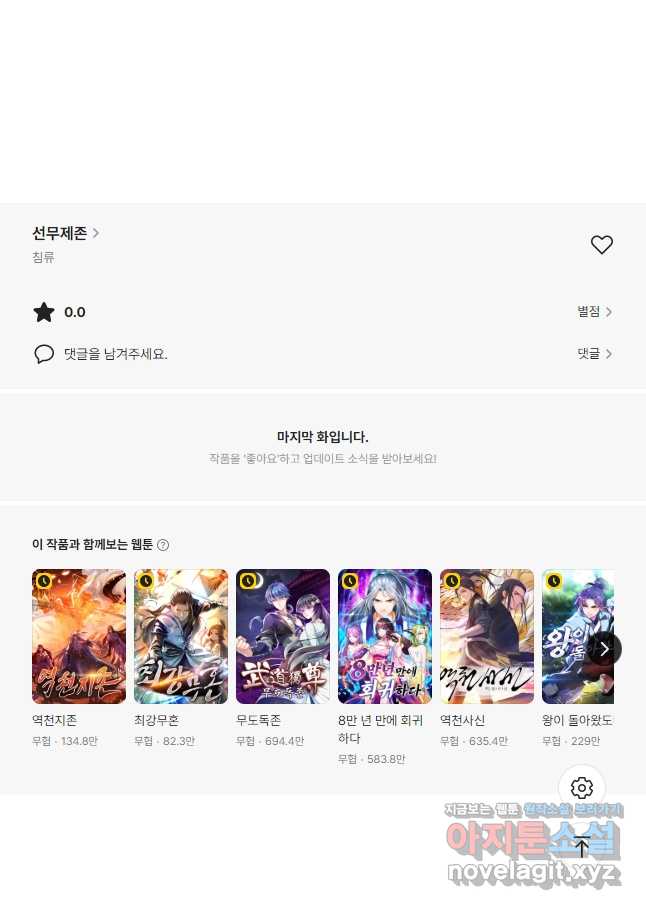Open viewer settings gear
Screen dimensions: 646x910
point(582,788)
